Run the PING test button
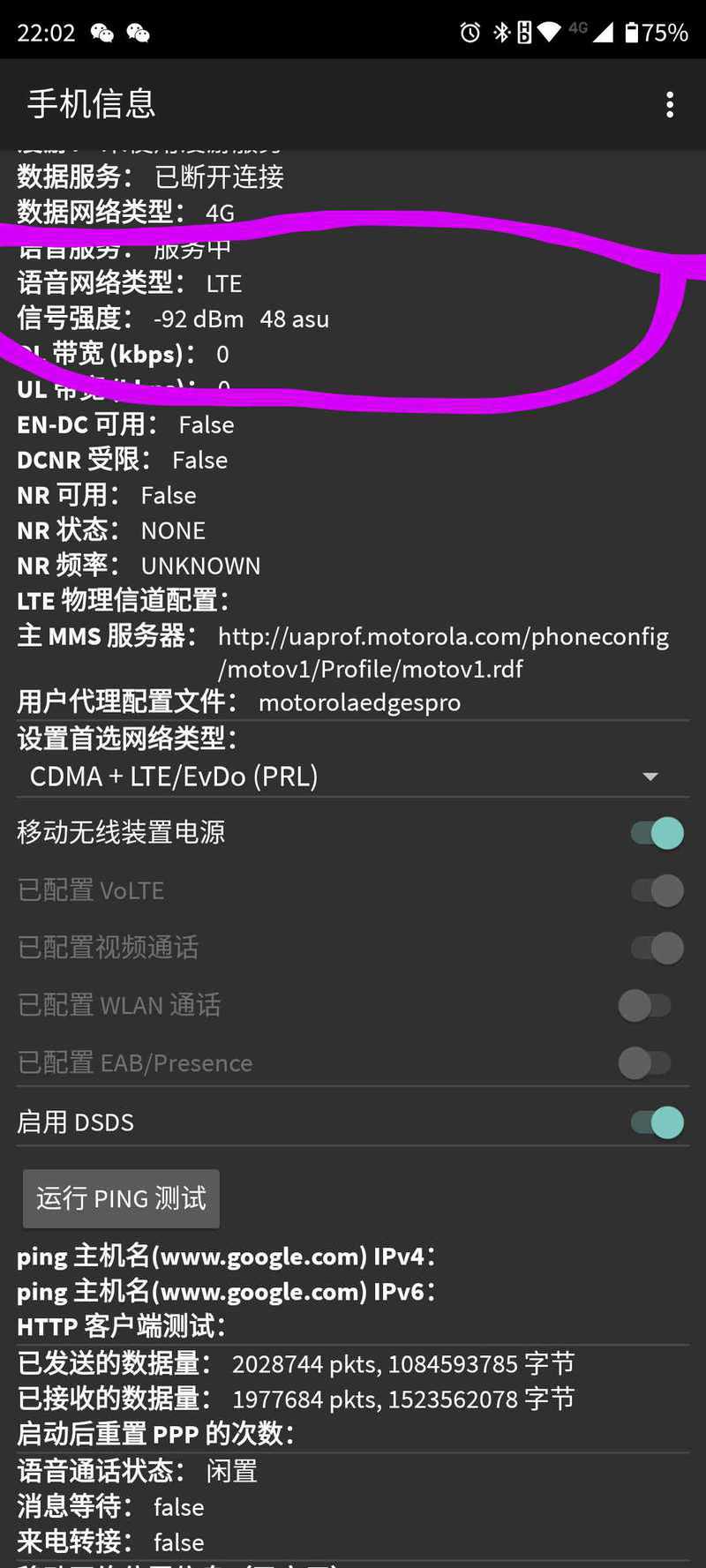Screen dimensions: 706x1568 pyautogui.click(x=122, y=1198)
